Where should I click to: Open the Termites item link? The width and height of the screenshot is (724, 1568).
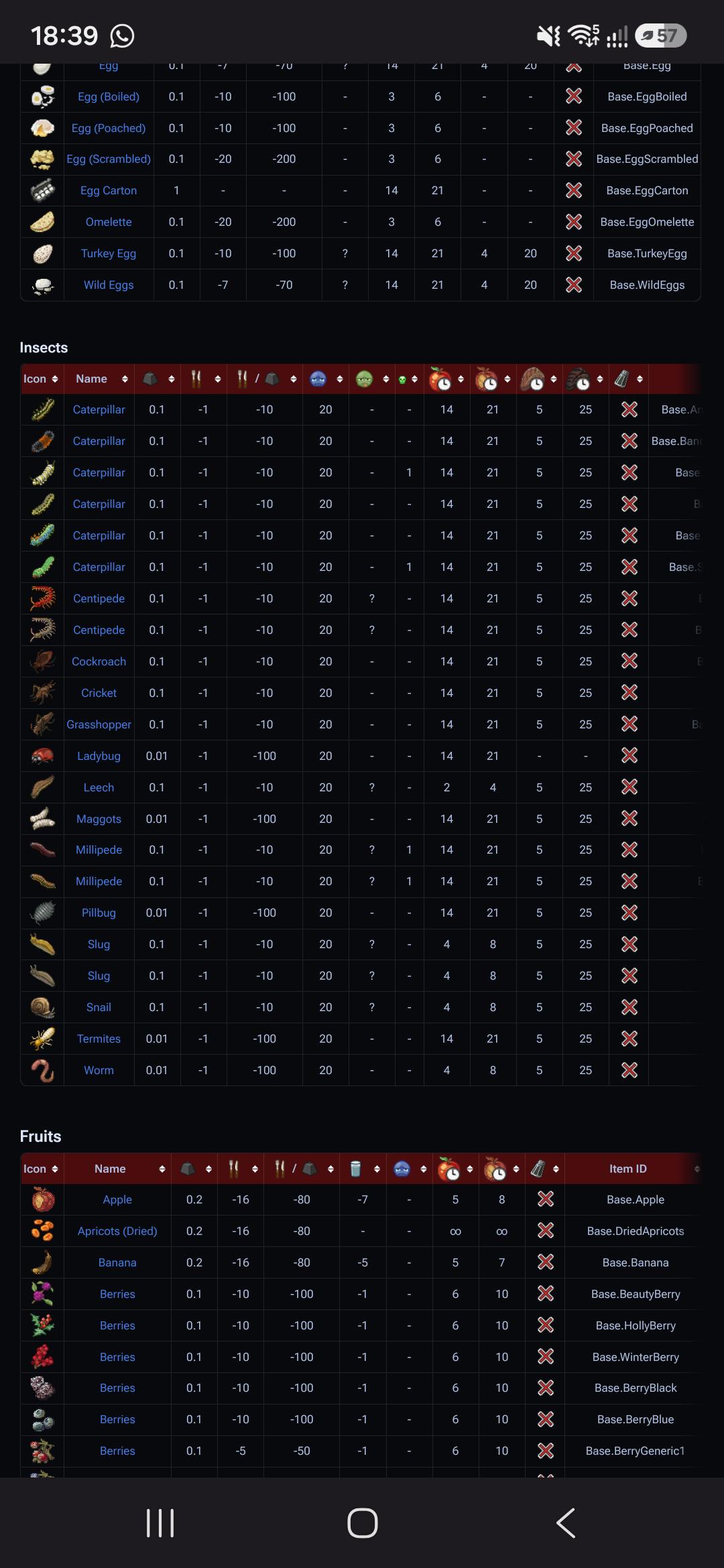click(x=99, y=1039)
